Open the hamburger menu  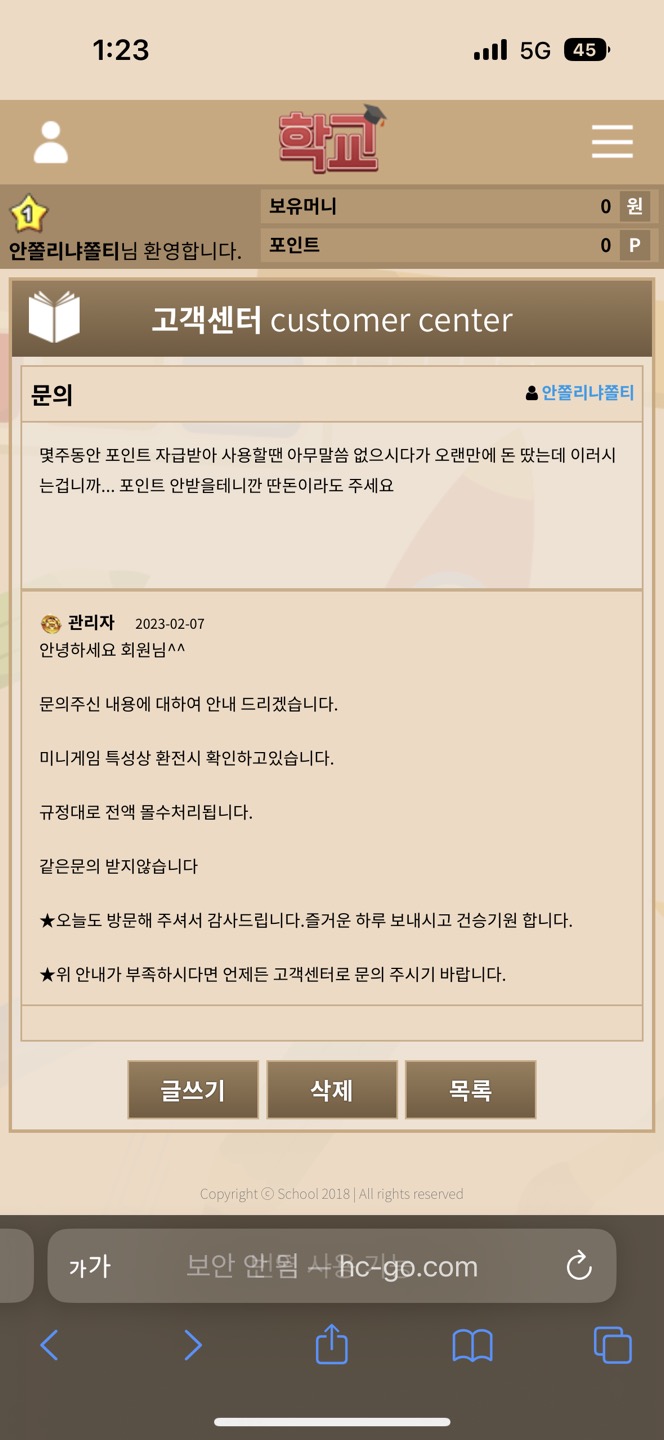pos(611,142)
